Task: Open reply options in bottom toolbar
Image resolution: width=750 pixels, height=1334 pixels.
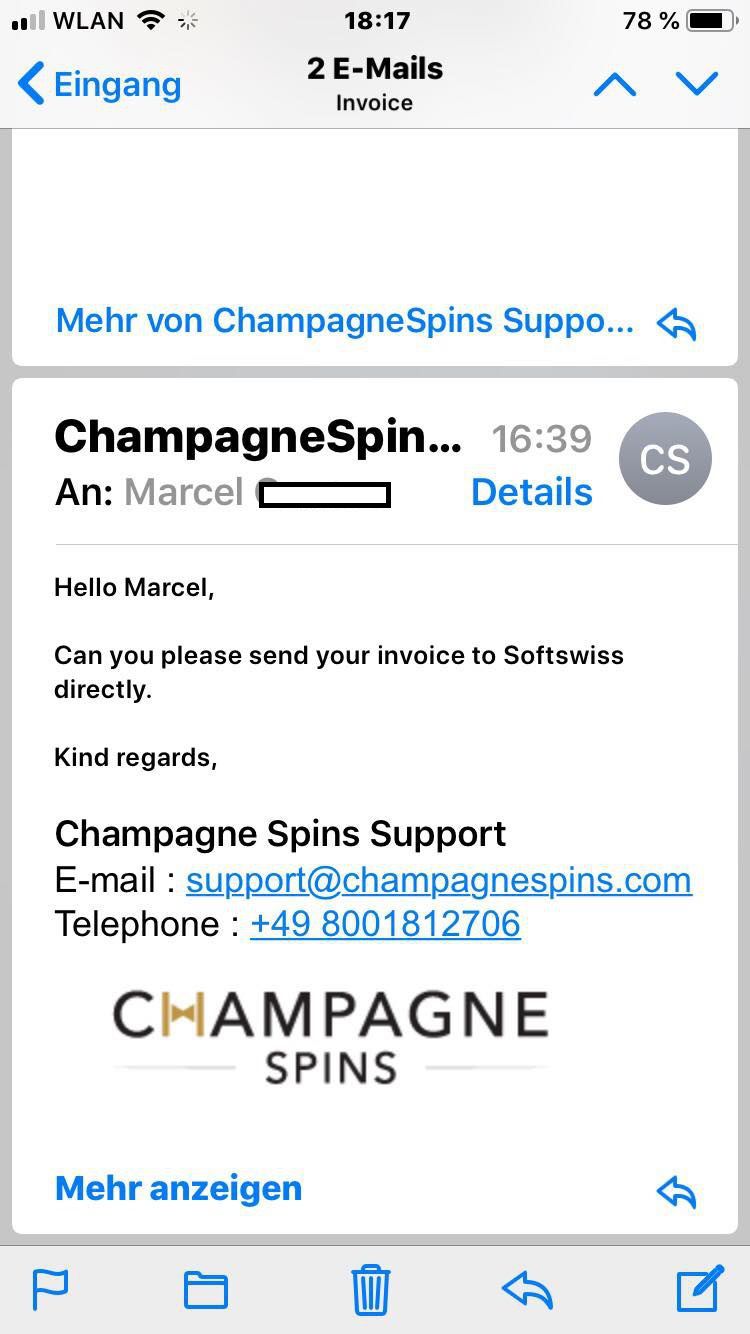Action: (x=527, y=1290)
